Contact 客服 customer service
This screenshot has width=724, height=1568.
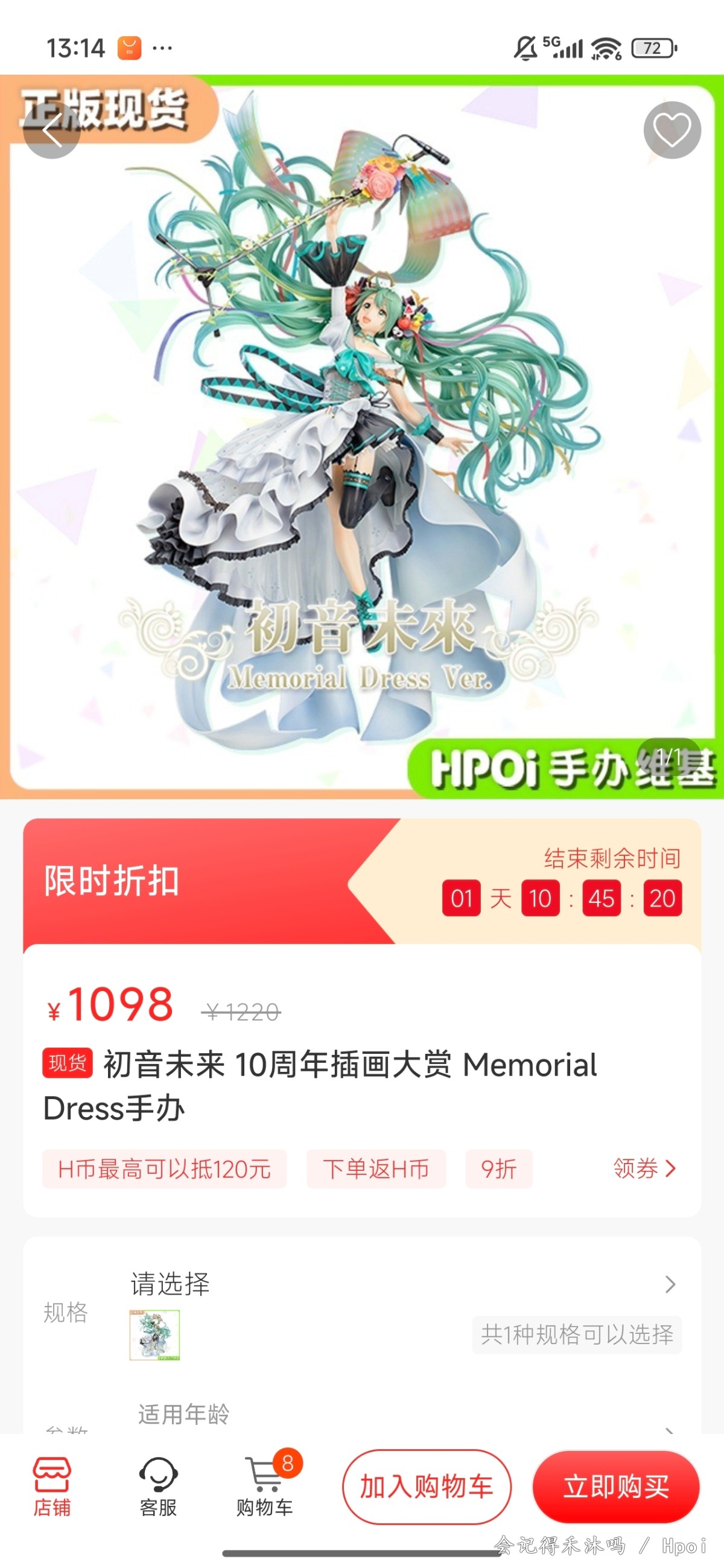click(158, 1487)
